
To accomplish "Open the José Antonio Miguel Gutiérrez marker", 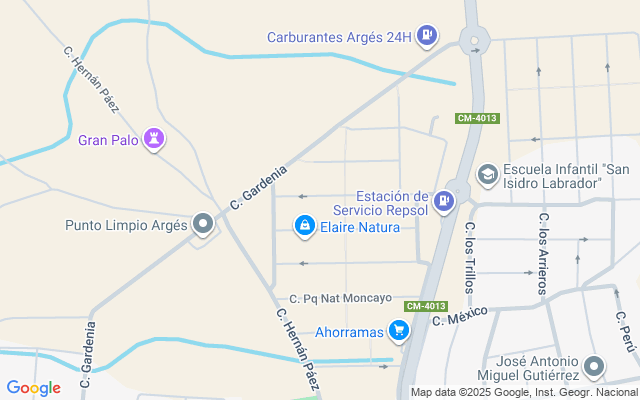I will click(x=595, y=367).
